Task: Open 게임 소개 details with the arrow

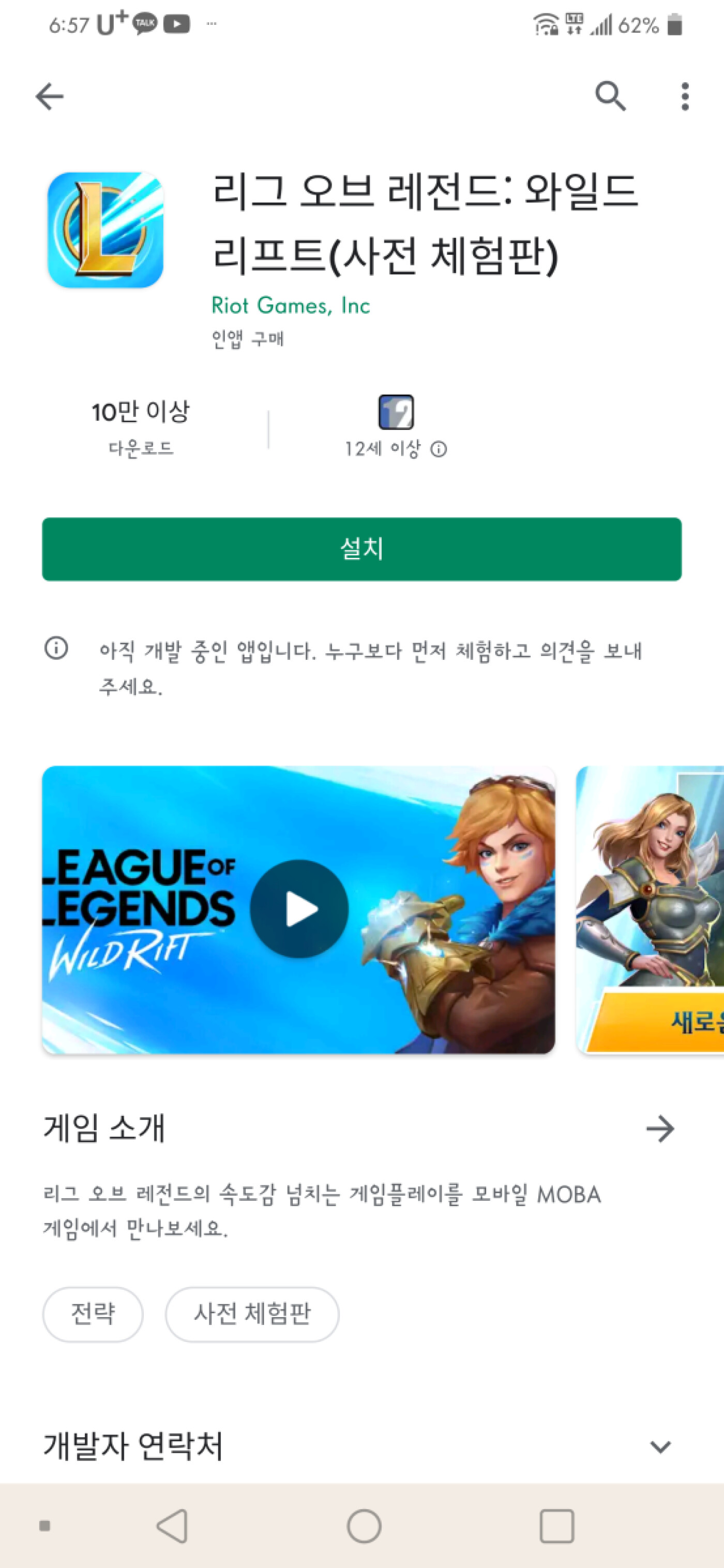Action: (x=660, y=1128)
